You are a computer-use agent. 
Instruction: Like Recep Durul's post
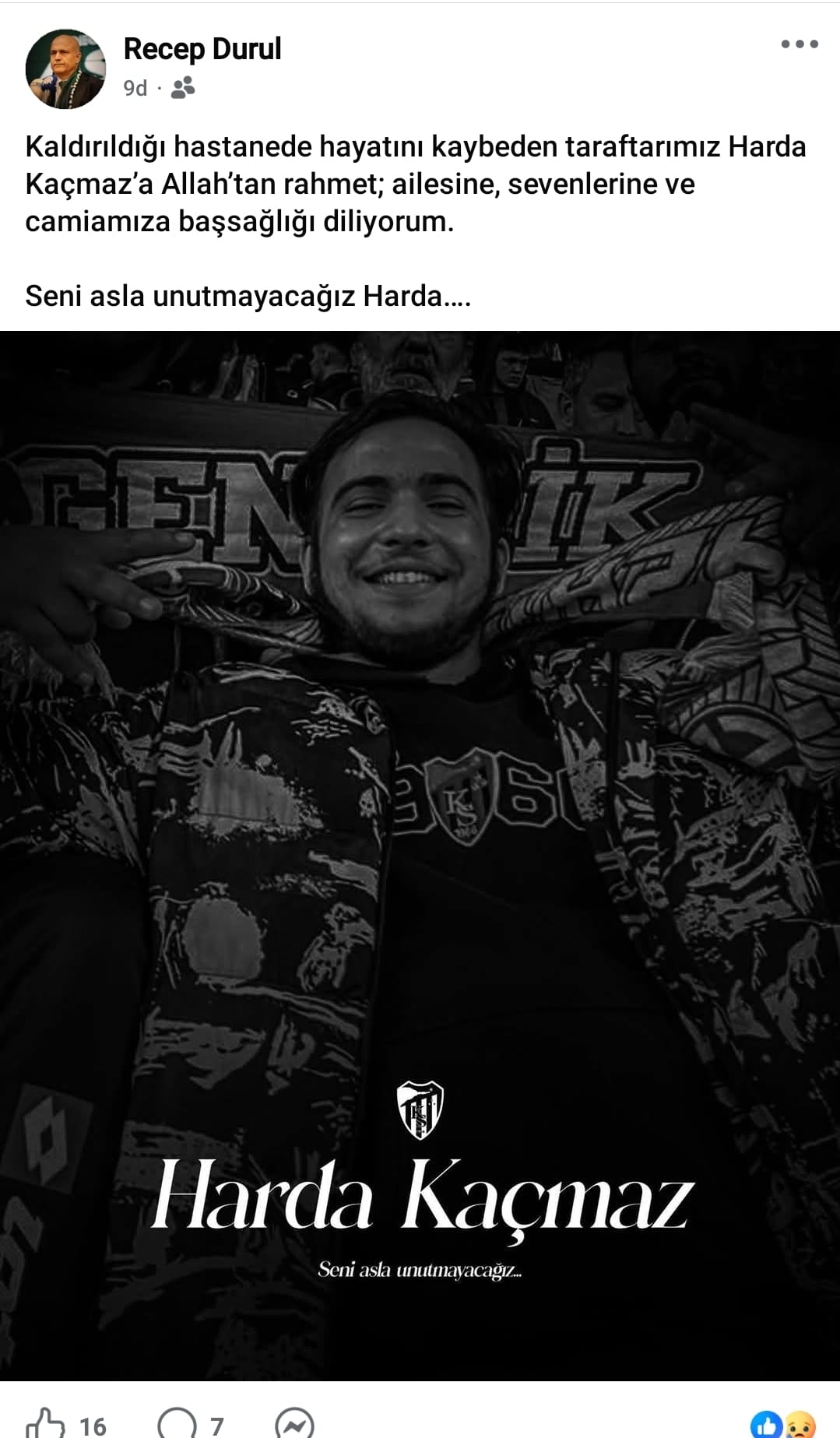47,1423
